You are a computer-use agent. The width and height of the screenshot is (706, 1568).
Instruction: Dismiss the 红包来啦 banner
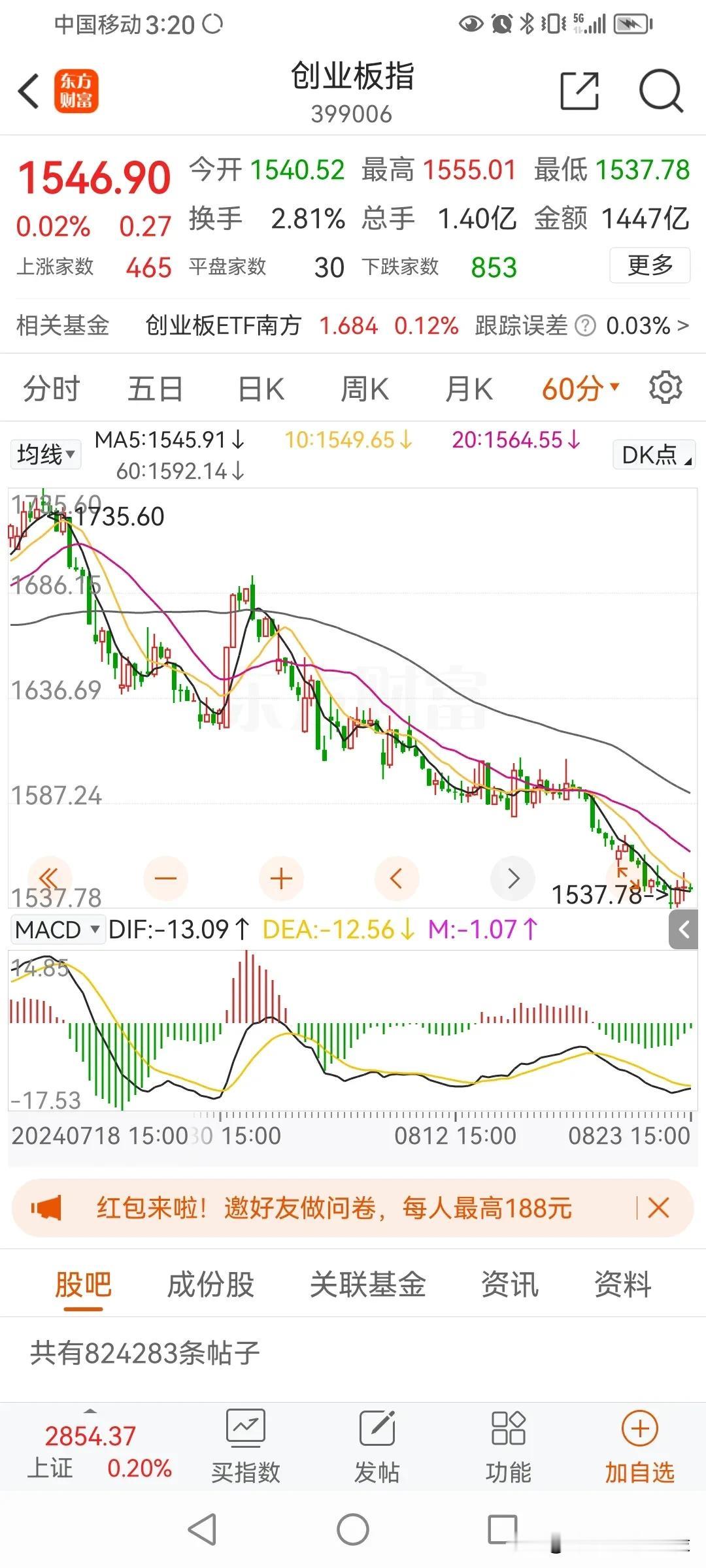click(x=658, y=1208)
